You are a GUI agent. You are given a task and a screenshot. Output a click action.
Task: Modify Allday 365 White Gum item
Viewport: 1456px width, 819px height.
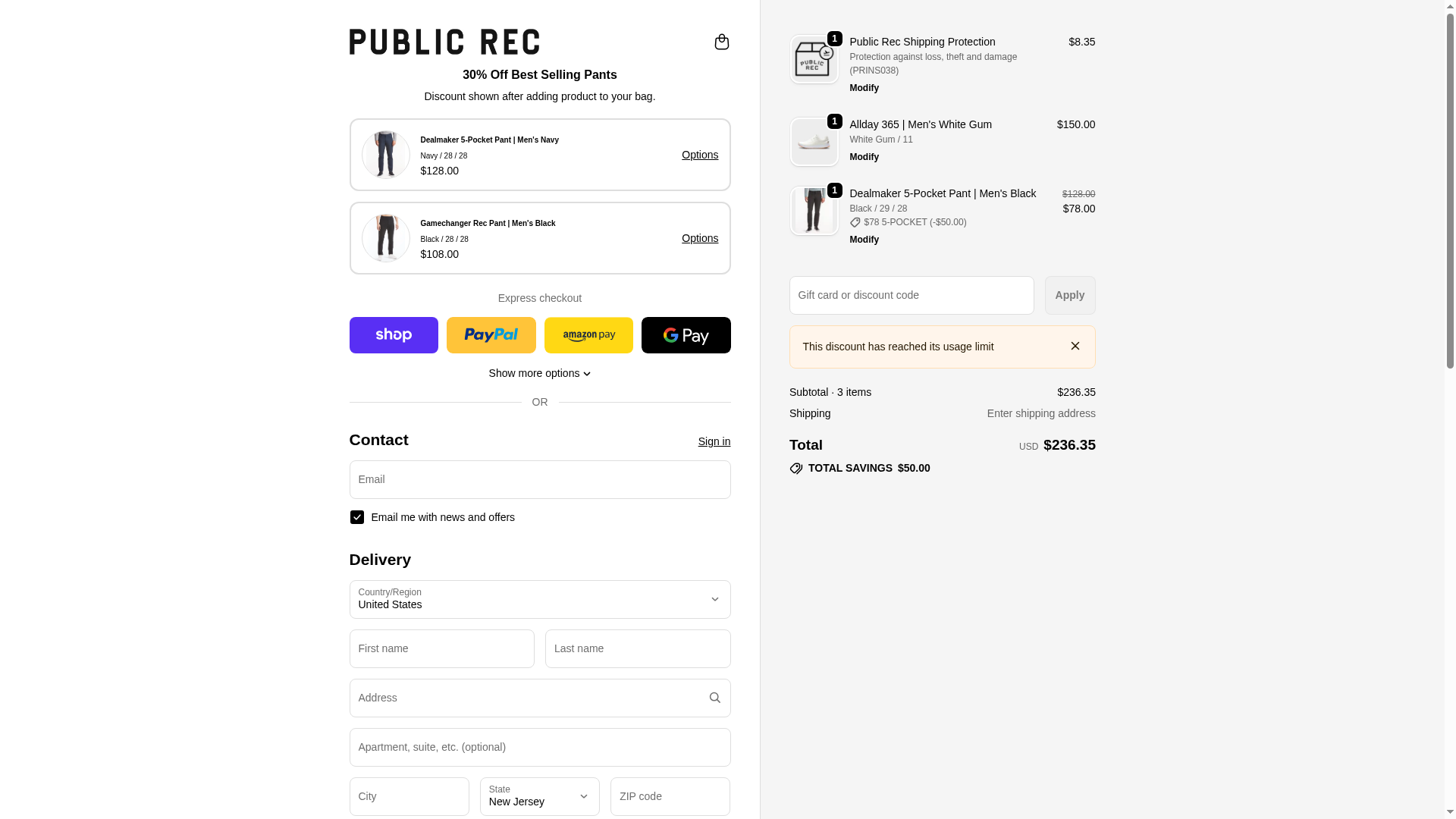pyautogui.click(x=864, y=157)
